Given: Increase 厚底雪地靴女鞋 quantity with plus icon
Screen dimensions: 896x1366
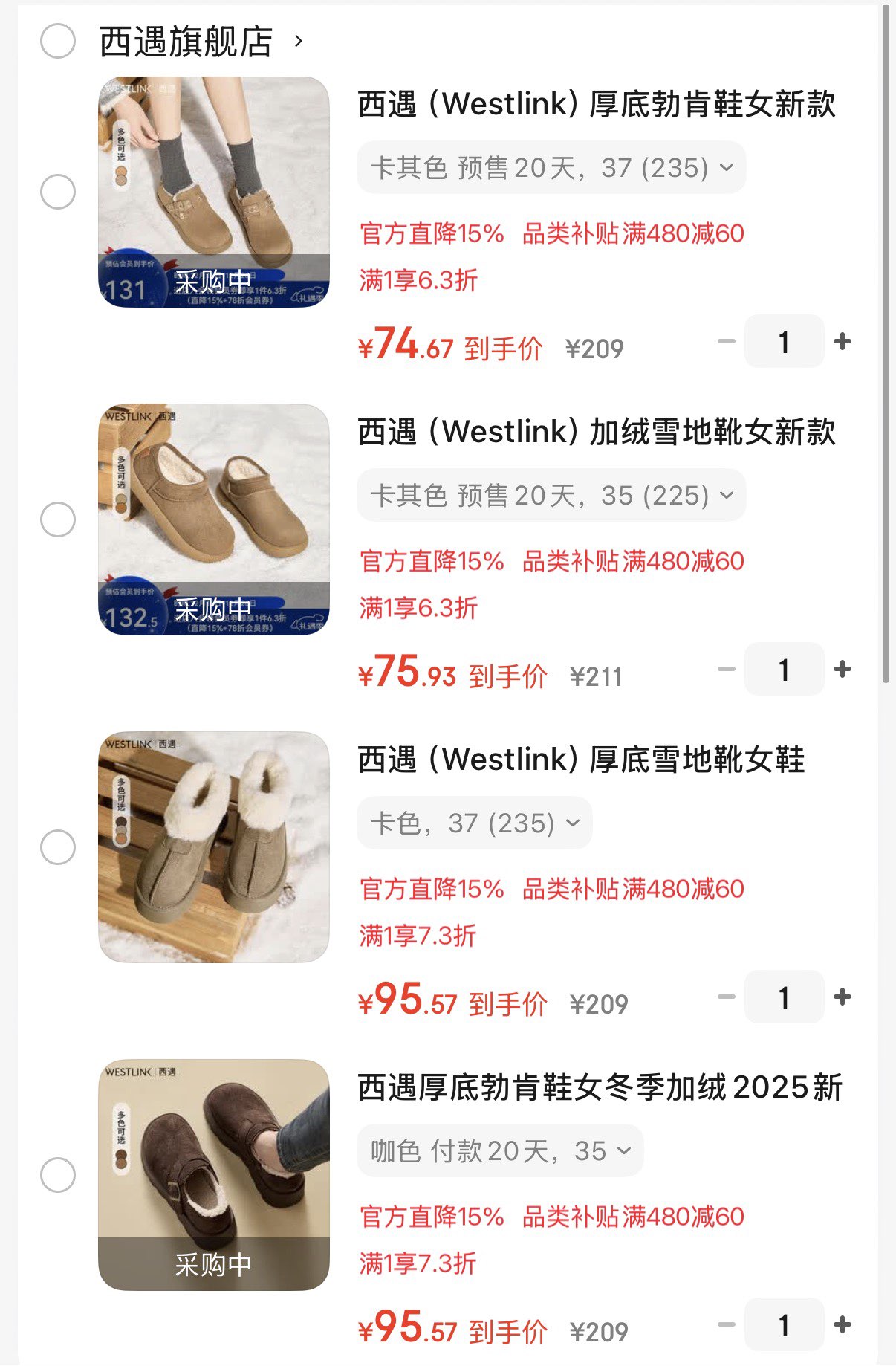Looking at the screenshot, I should [x=842, y=997].
